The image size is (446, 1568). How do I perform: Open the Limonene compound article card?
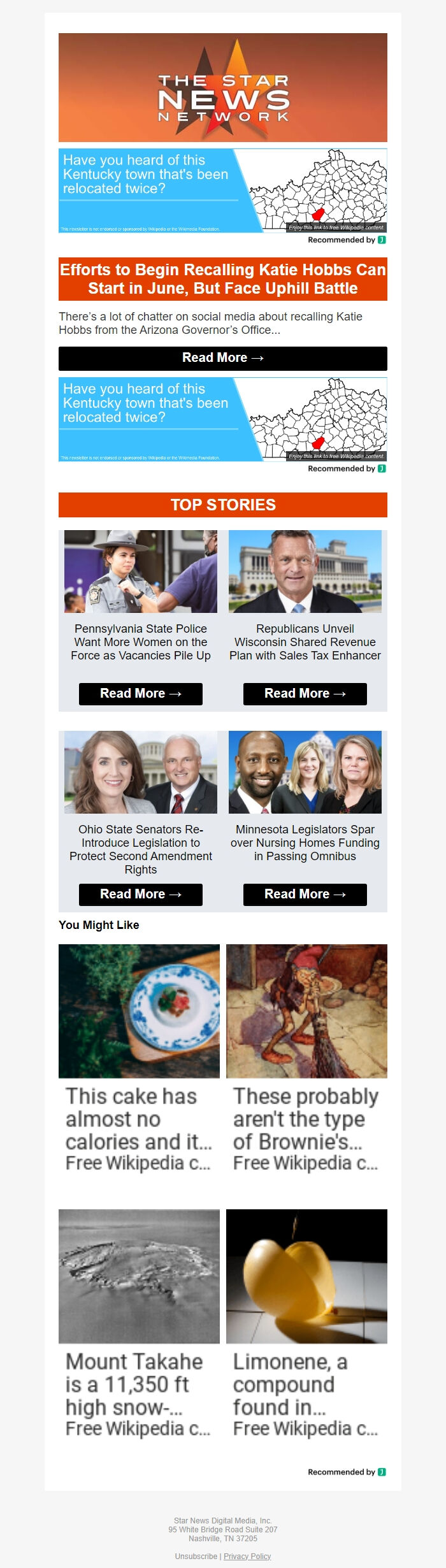(306, 1324)
